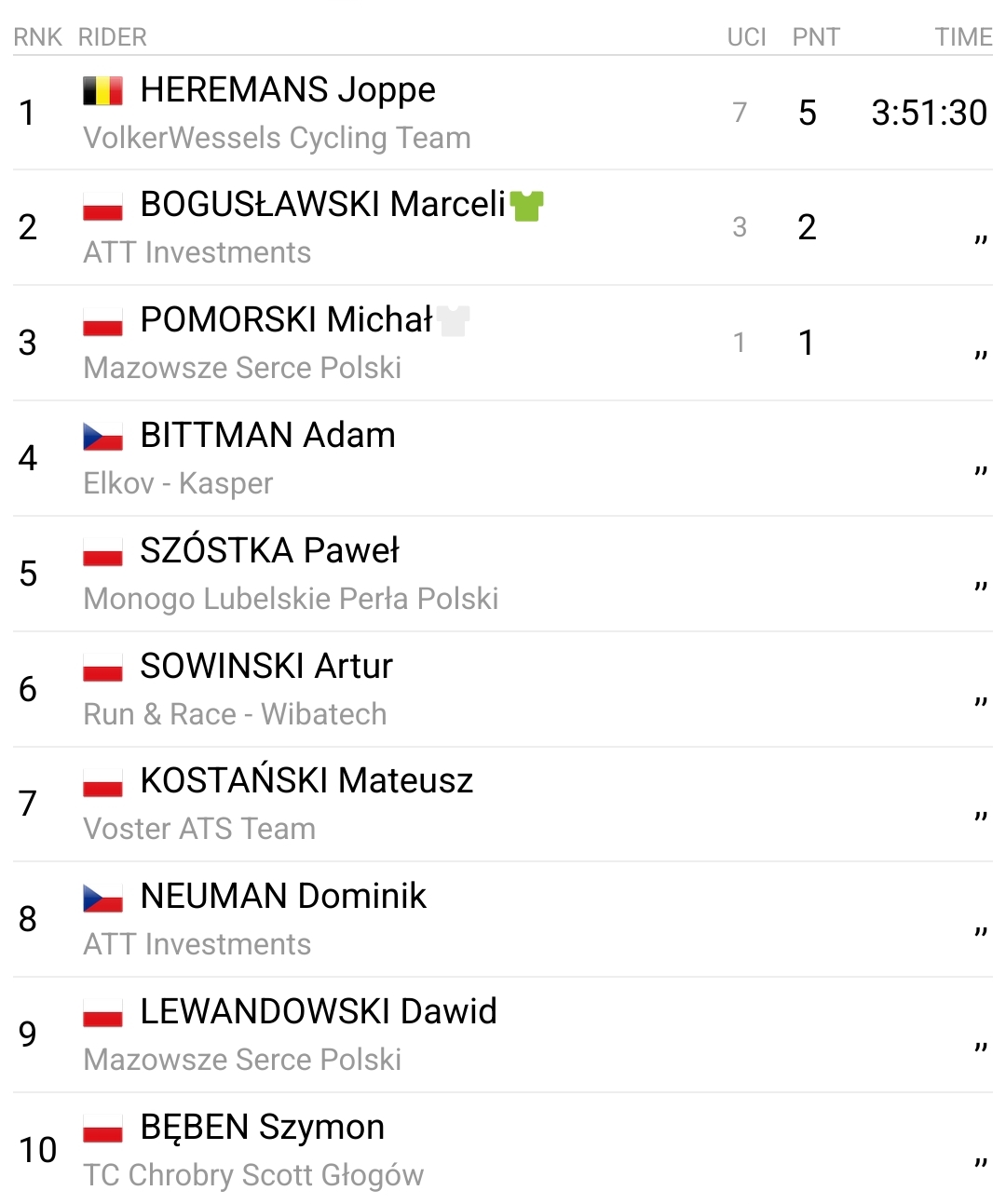The width and height of the screenshot is (1006, 1204).
Task: Tap LEWANDOWSKI Dawid's name
Action: (319, 1012)
